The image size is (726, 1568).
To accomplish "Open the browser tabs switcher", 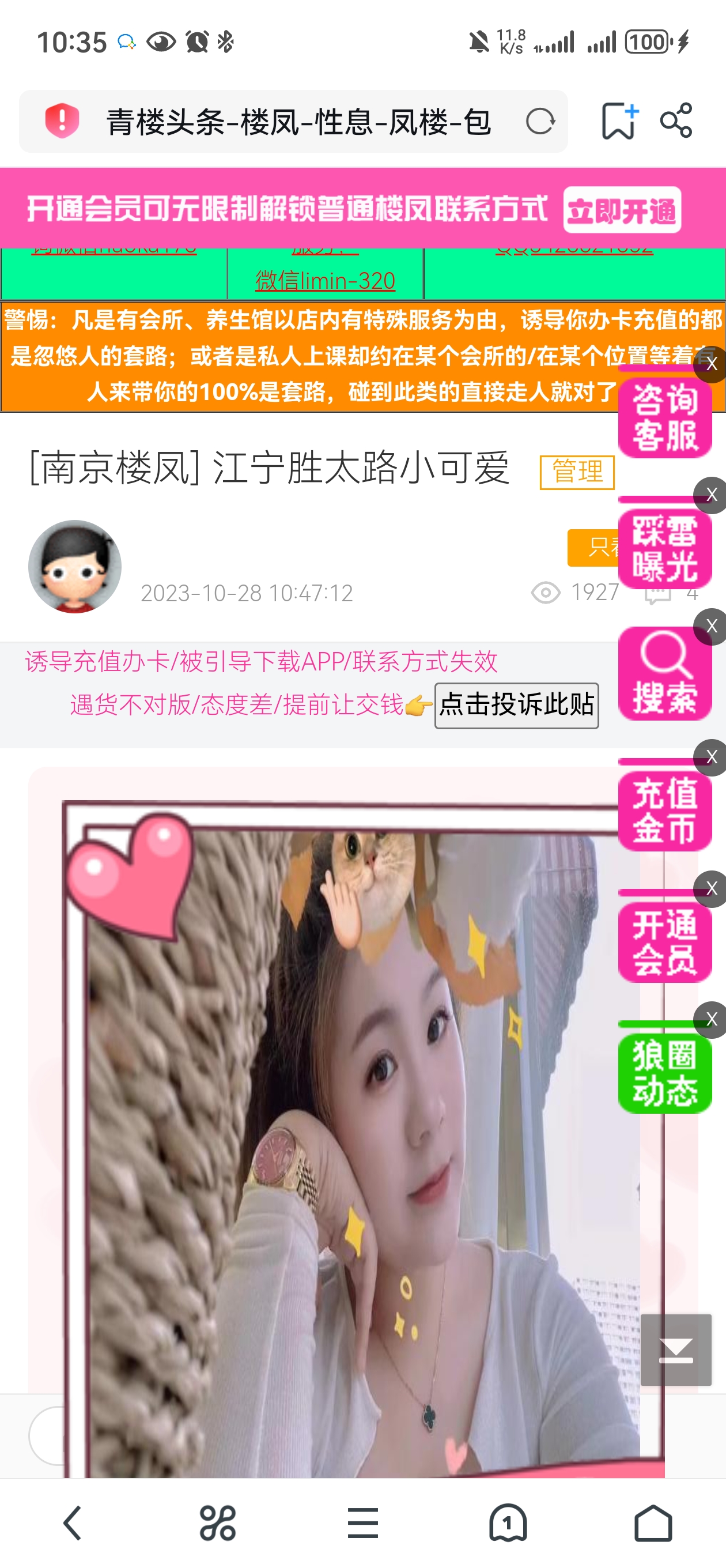I will click(x=508, y=1523).
